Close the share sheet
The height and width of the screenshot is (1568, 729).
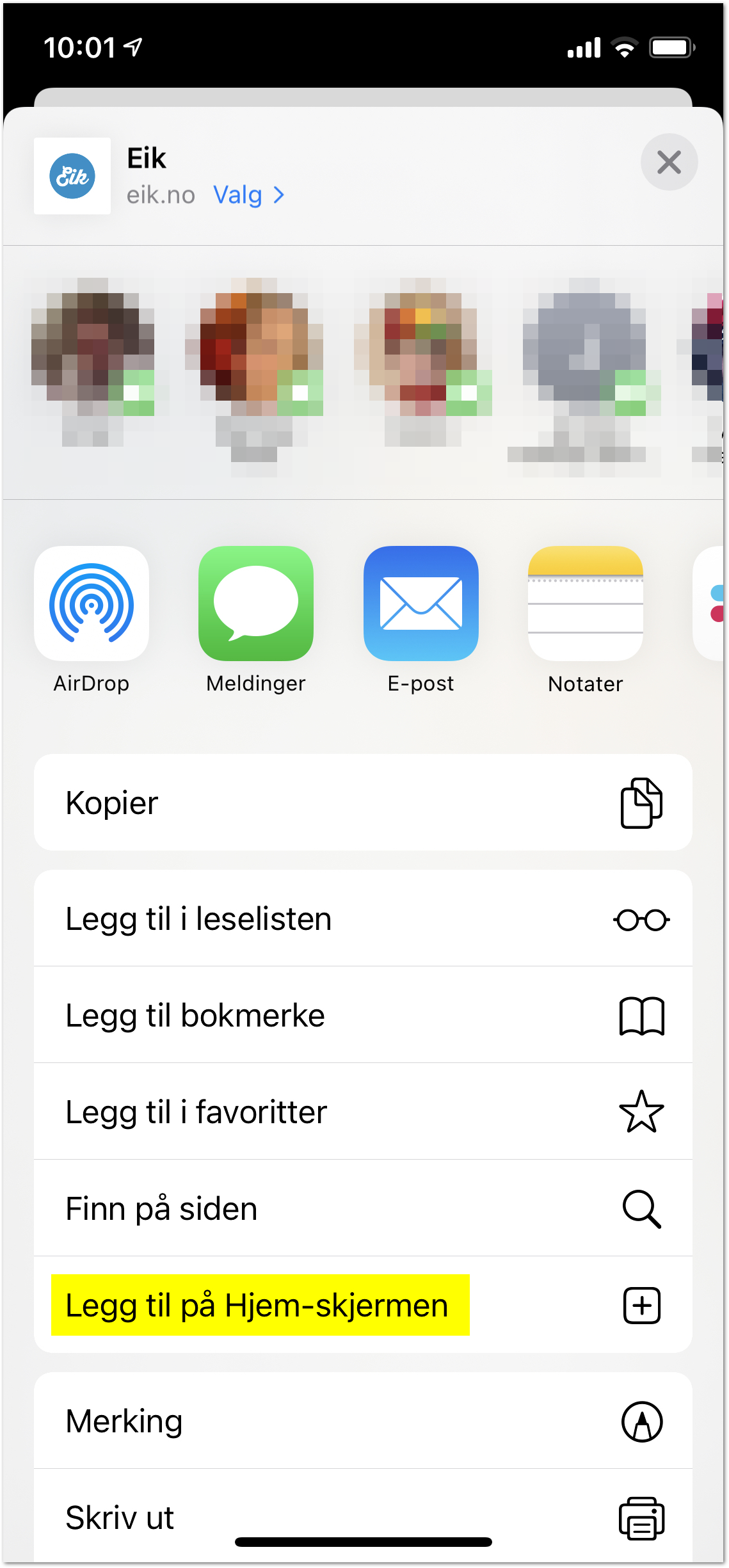pos(669,163)
